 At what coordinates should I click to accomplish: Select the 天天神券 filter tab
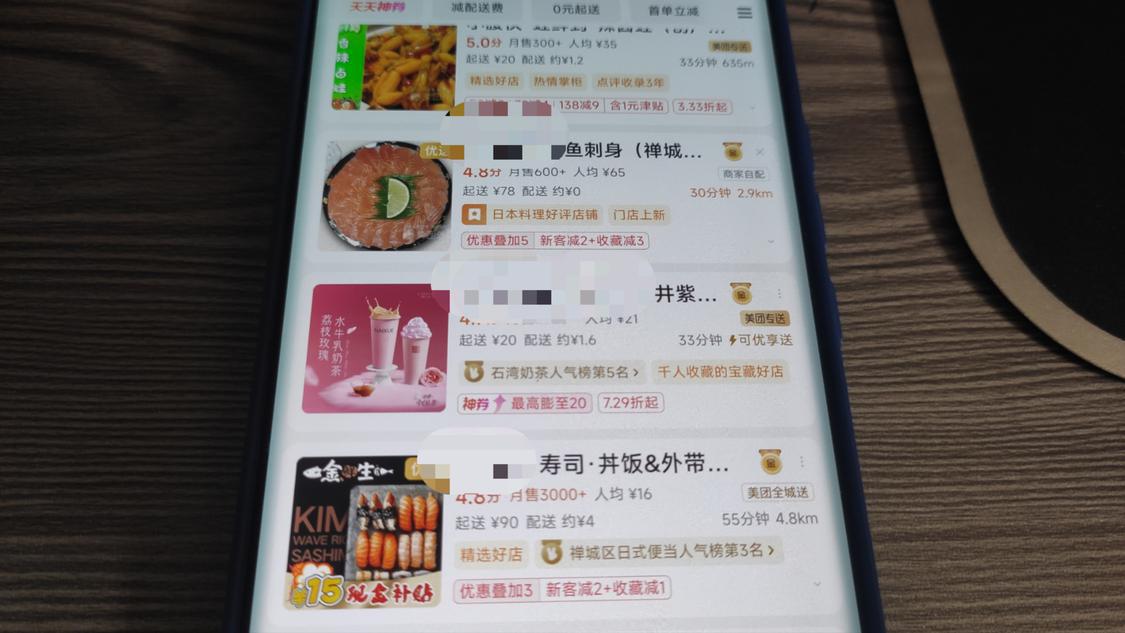point(378,7)
